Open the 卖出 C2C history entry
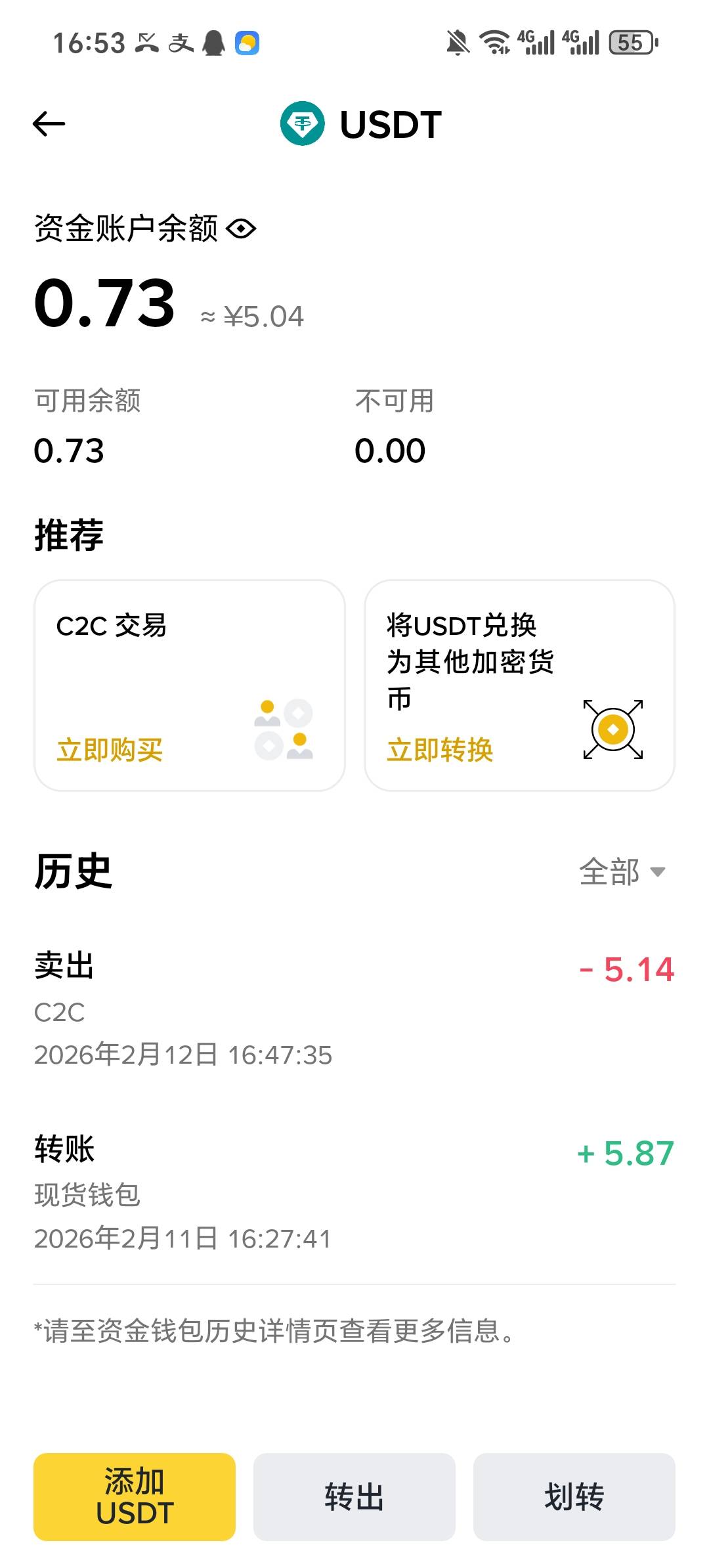709x1568 pixels. [354, 1009]
